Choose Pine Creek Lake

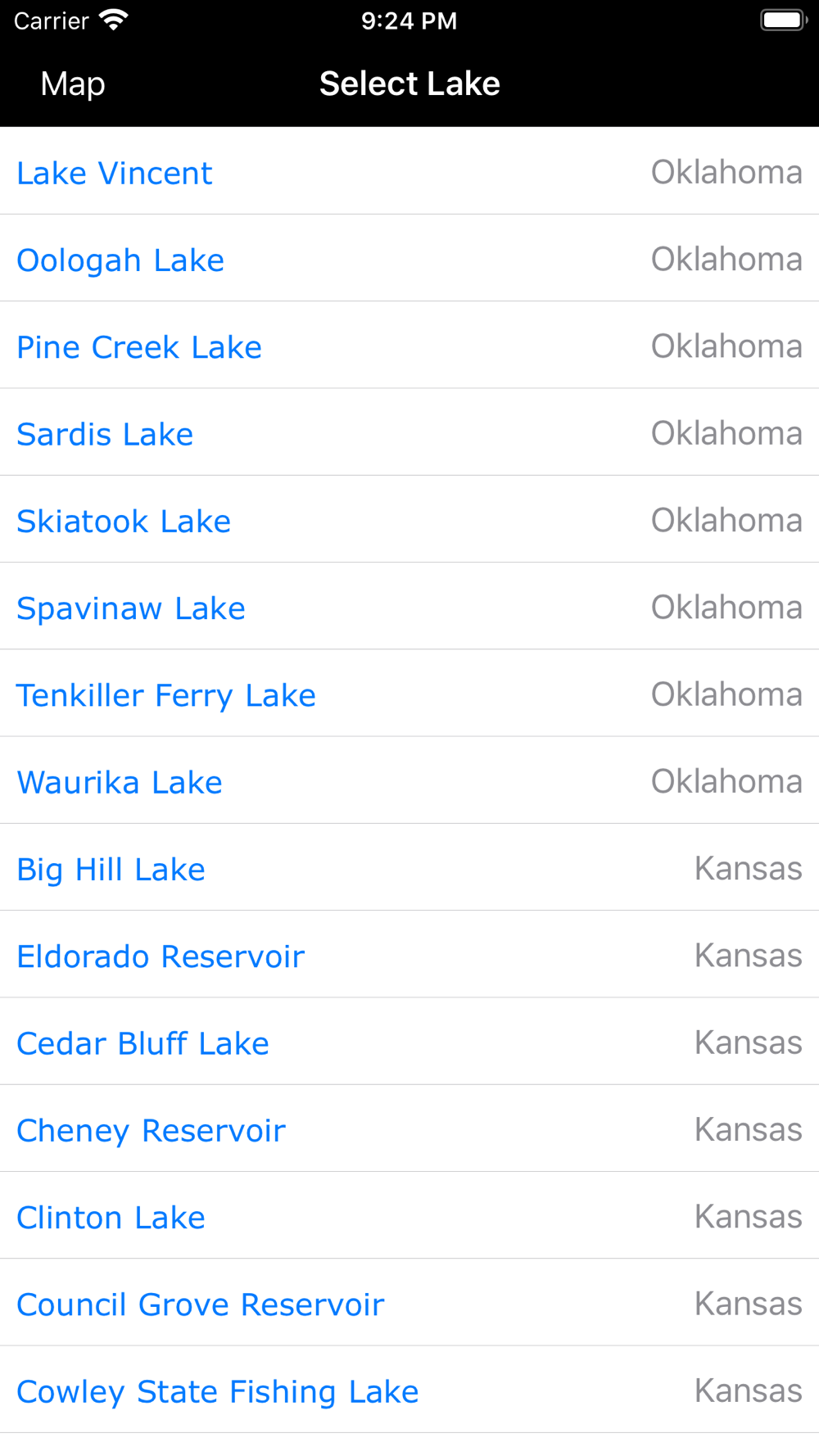point(409,345)
